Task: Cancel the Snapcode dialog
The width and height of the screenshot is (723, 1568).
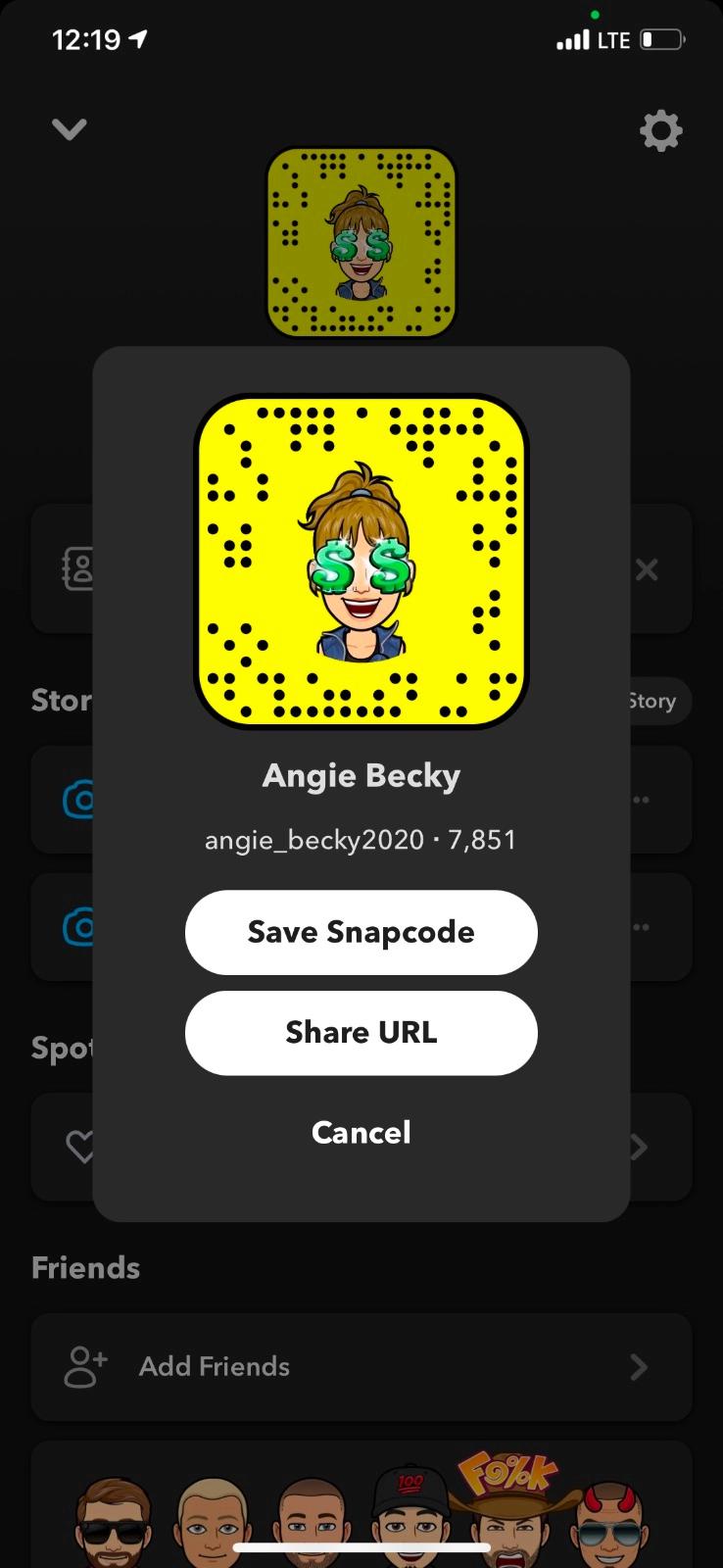Action: [361, 1132]
